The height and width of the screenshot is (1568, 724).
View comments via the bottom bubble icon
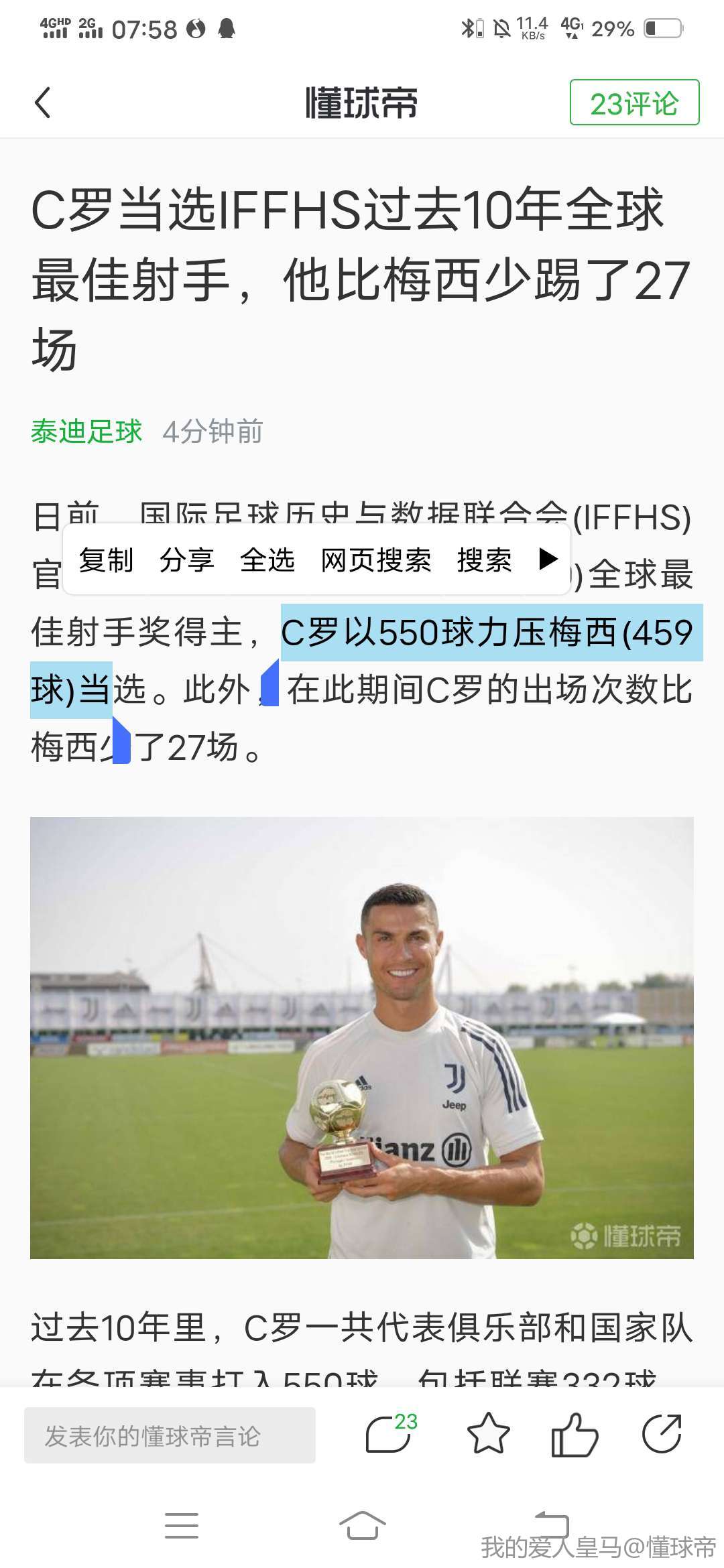pos(389,1435)
